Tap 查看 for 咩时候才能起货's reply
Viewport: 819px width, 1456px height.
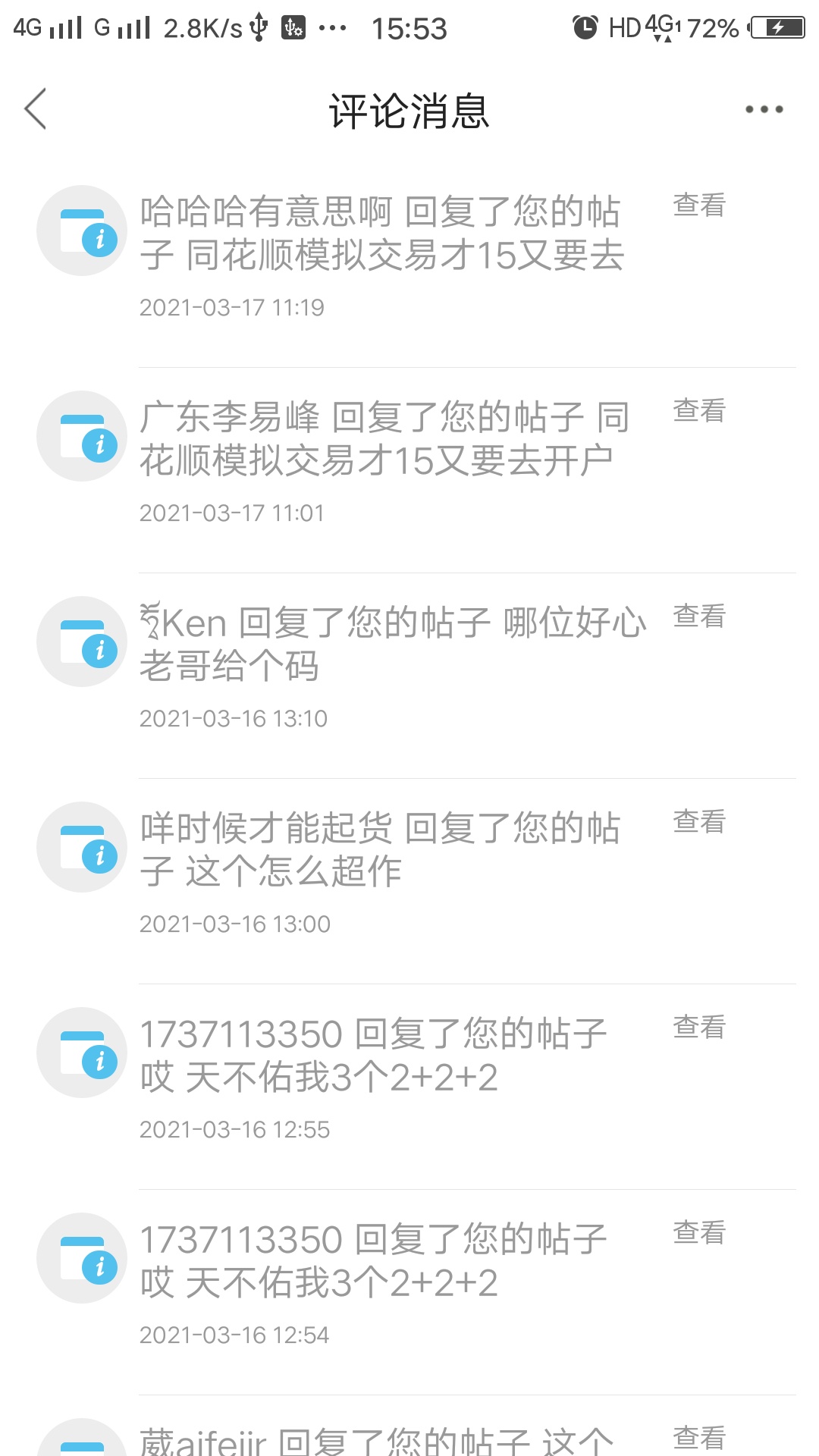[699, 821]
